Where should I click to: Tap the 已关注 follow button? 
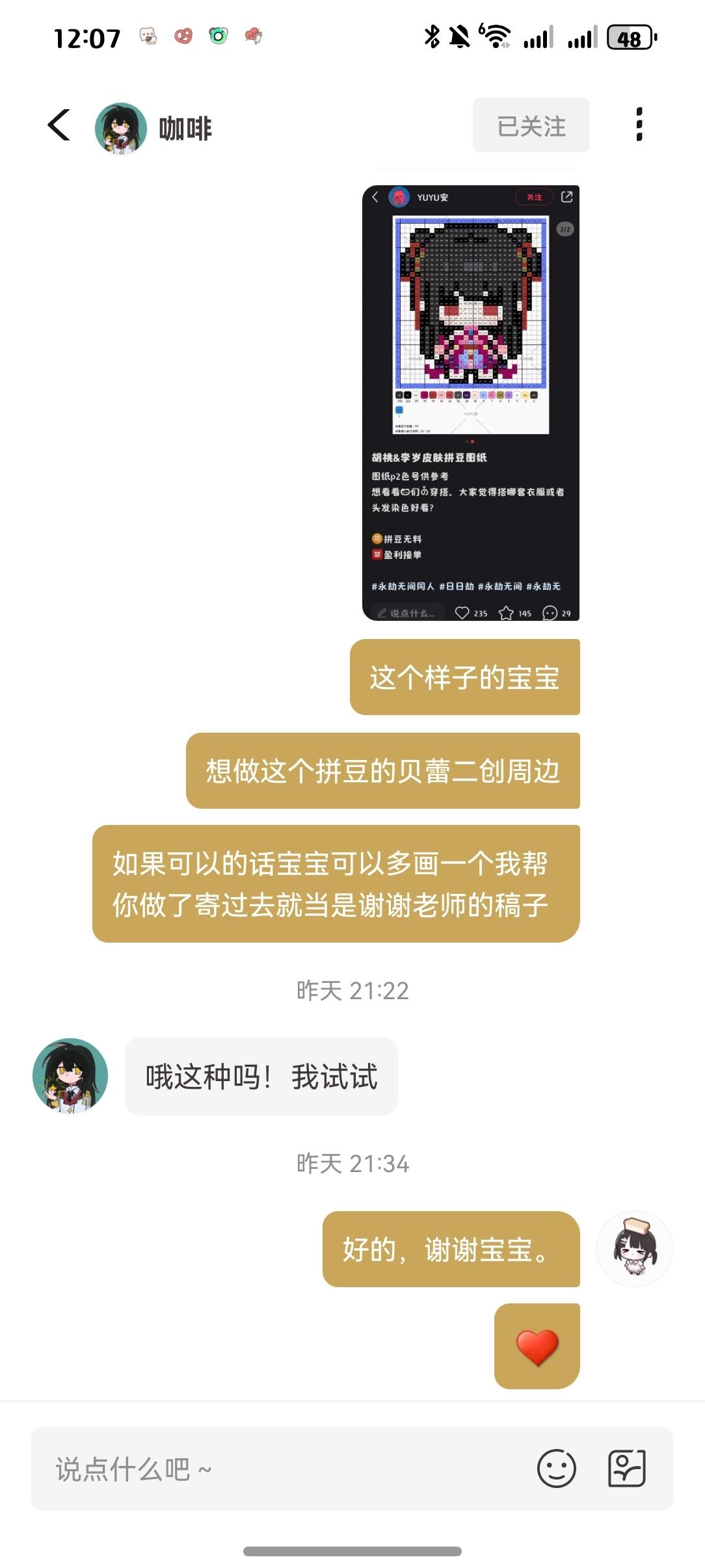click(531, 125)
